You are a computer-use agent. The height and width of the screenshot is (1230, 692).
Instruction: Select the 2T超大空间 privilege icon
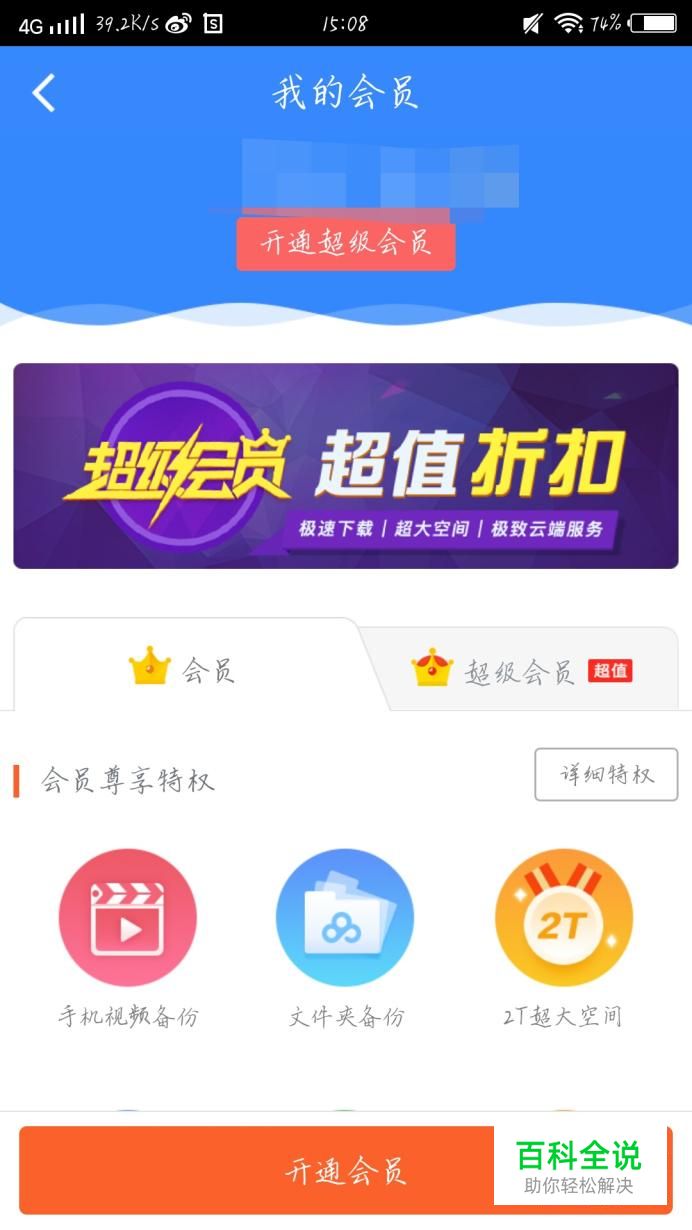click(x=563, y=918)
